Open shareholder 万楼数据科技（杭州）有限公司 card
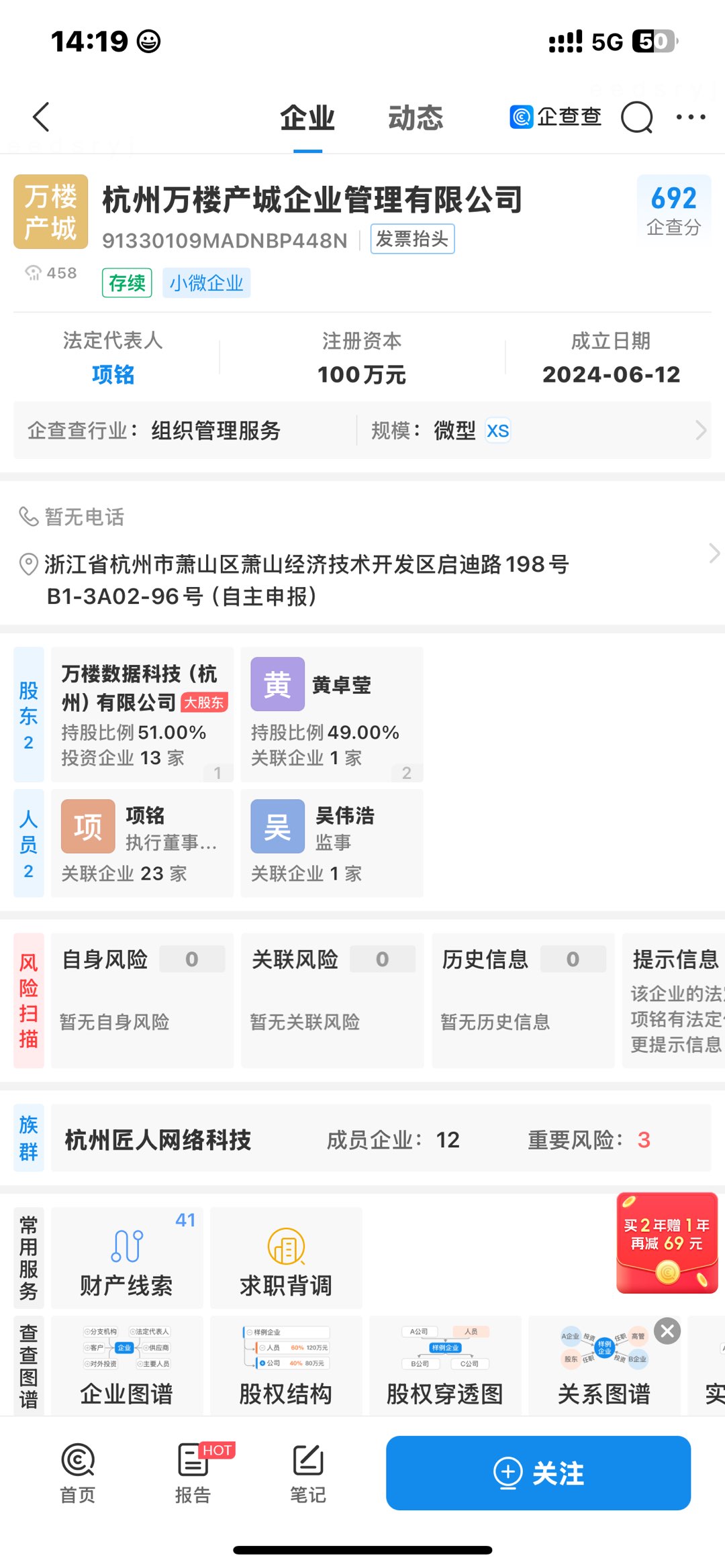Screen dimensions: 725x1568 point(142,714)
